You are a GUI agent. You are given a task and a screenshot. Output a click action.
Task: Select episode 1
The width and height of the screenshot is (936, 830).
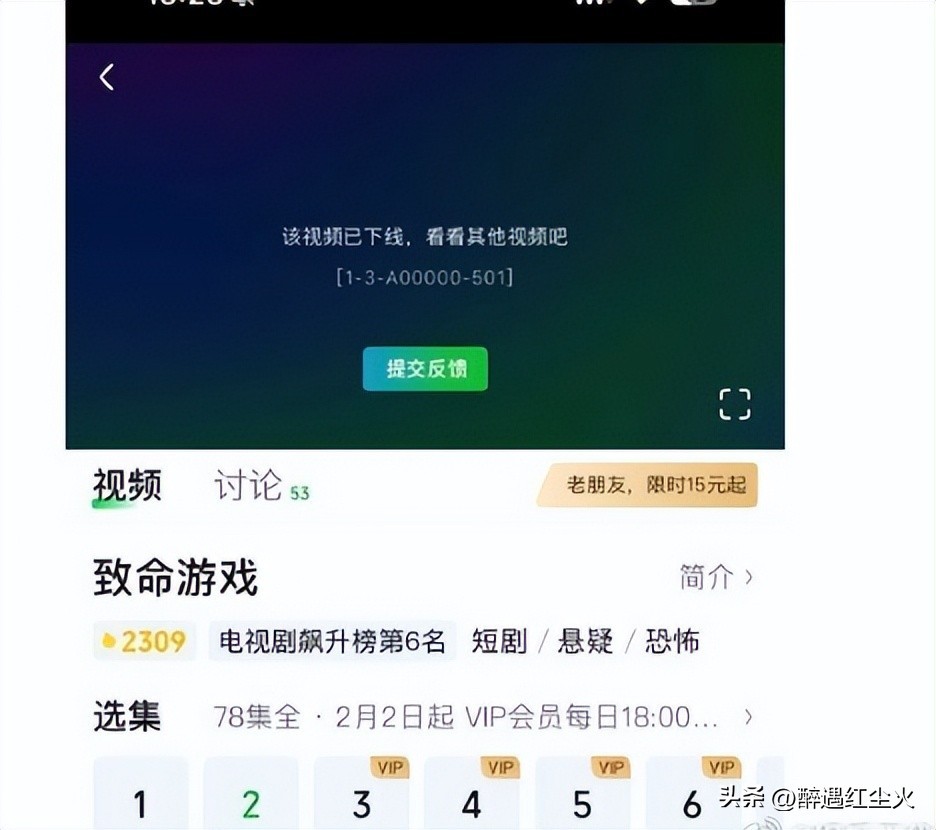point(140,802)
